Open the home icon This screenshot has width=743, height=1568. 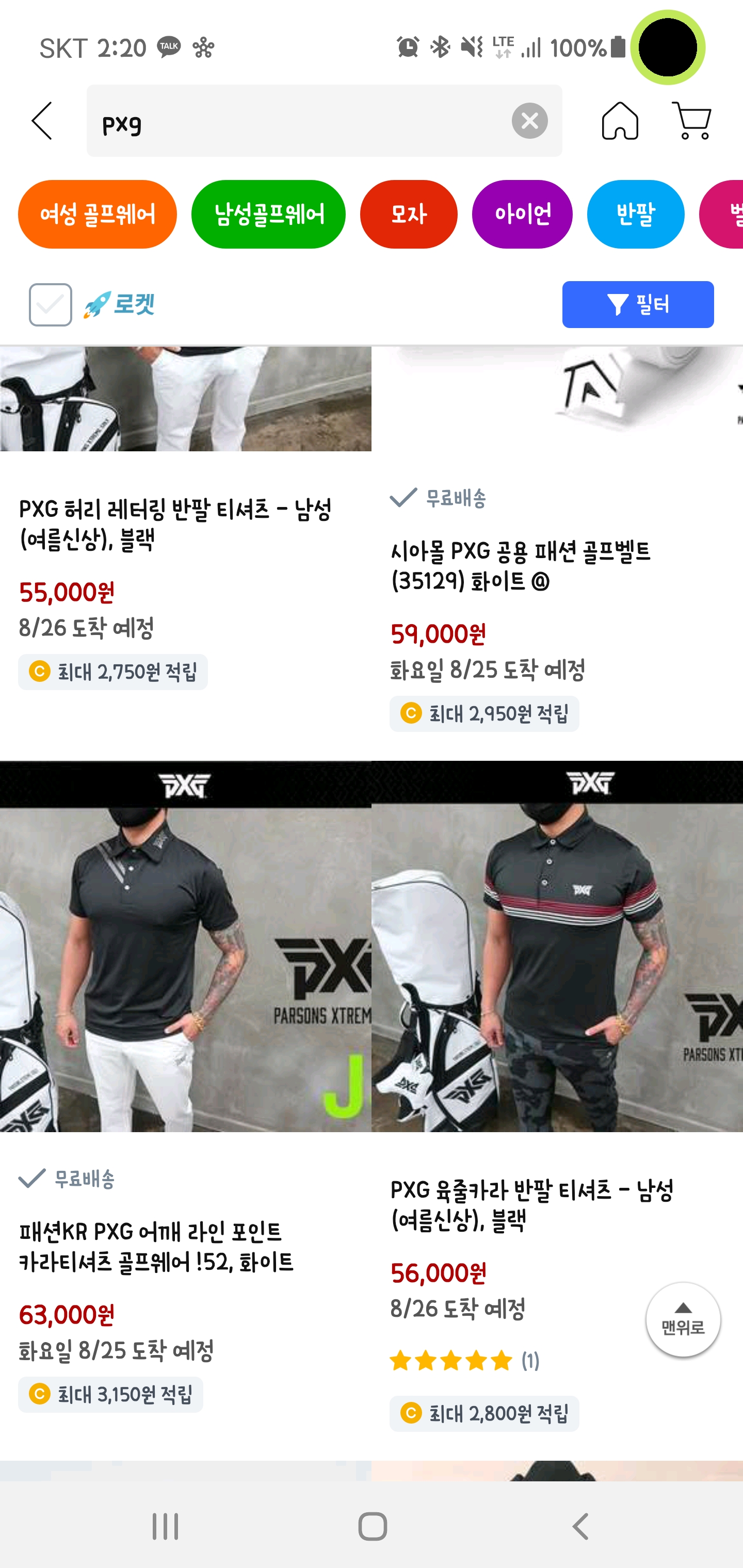pyautogui.click(x=619, y=121)
